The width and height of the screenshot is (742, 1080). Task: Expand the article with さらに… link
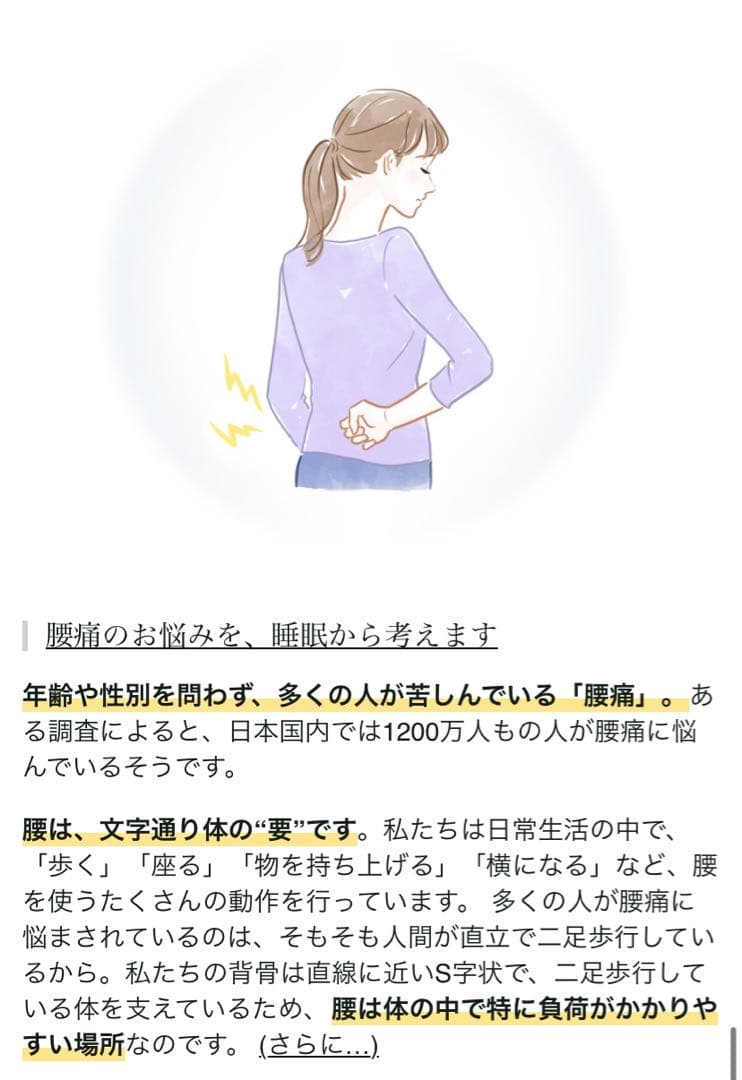click(x=319, y=1046)
